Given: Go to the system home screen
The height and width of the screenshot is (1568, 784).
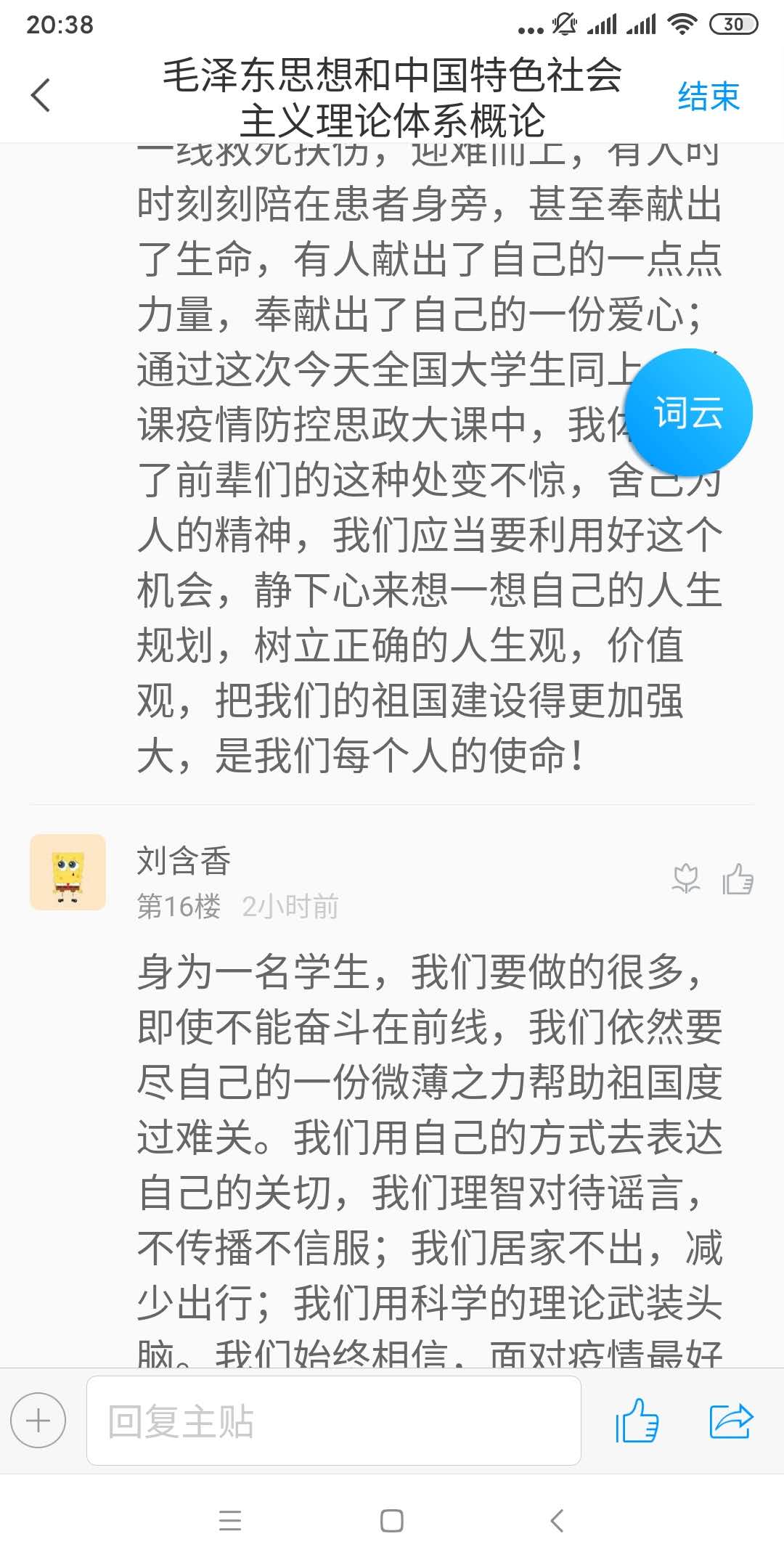Looking at the screenshot, I should (392, 1521).
